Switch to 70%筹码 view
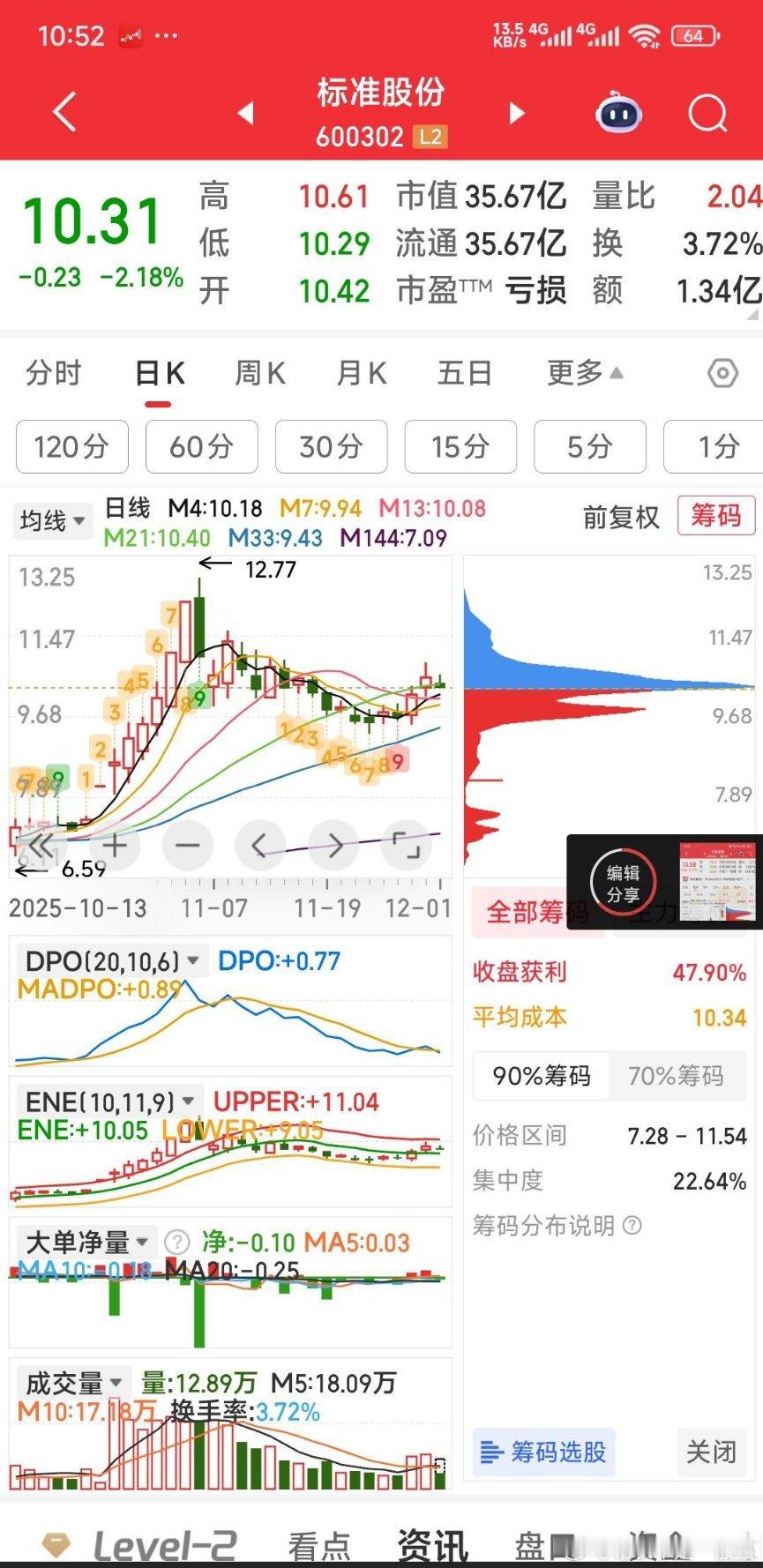 (x=675, y=1076)
